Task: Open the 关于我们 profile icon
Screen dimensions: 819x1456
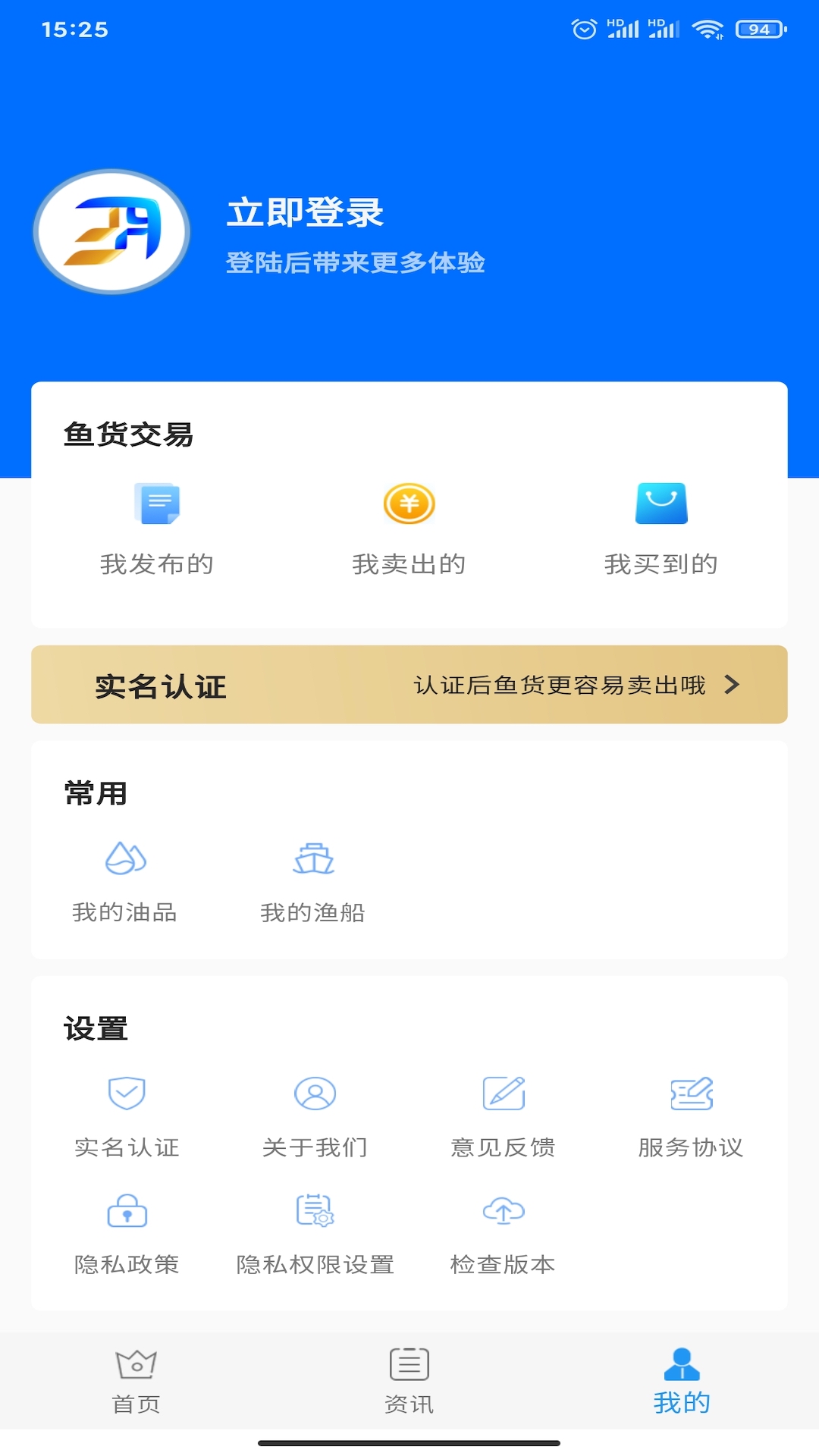Action: [x=314, y=1094]
